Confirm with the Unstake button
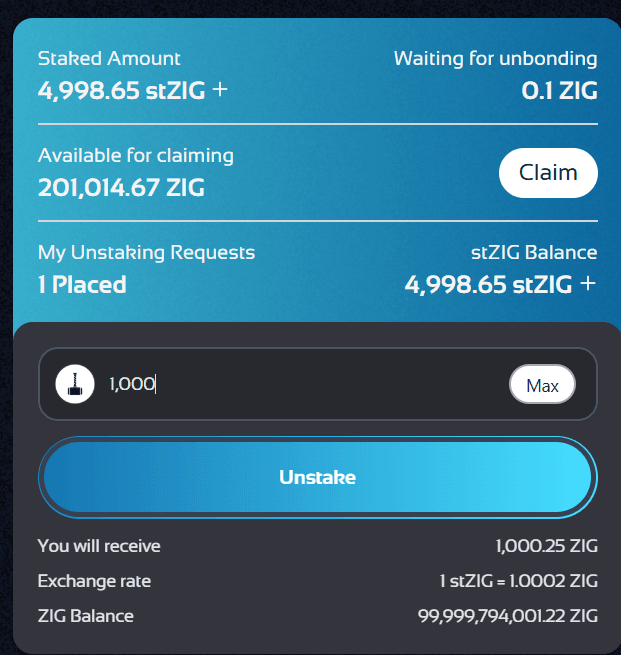The width and height of the screenshot is (621, 655). (x=317, y=477)
